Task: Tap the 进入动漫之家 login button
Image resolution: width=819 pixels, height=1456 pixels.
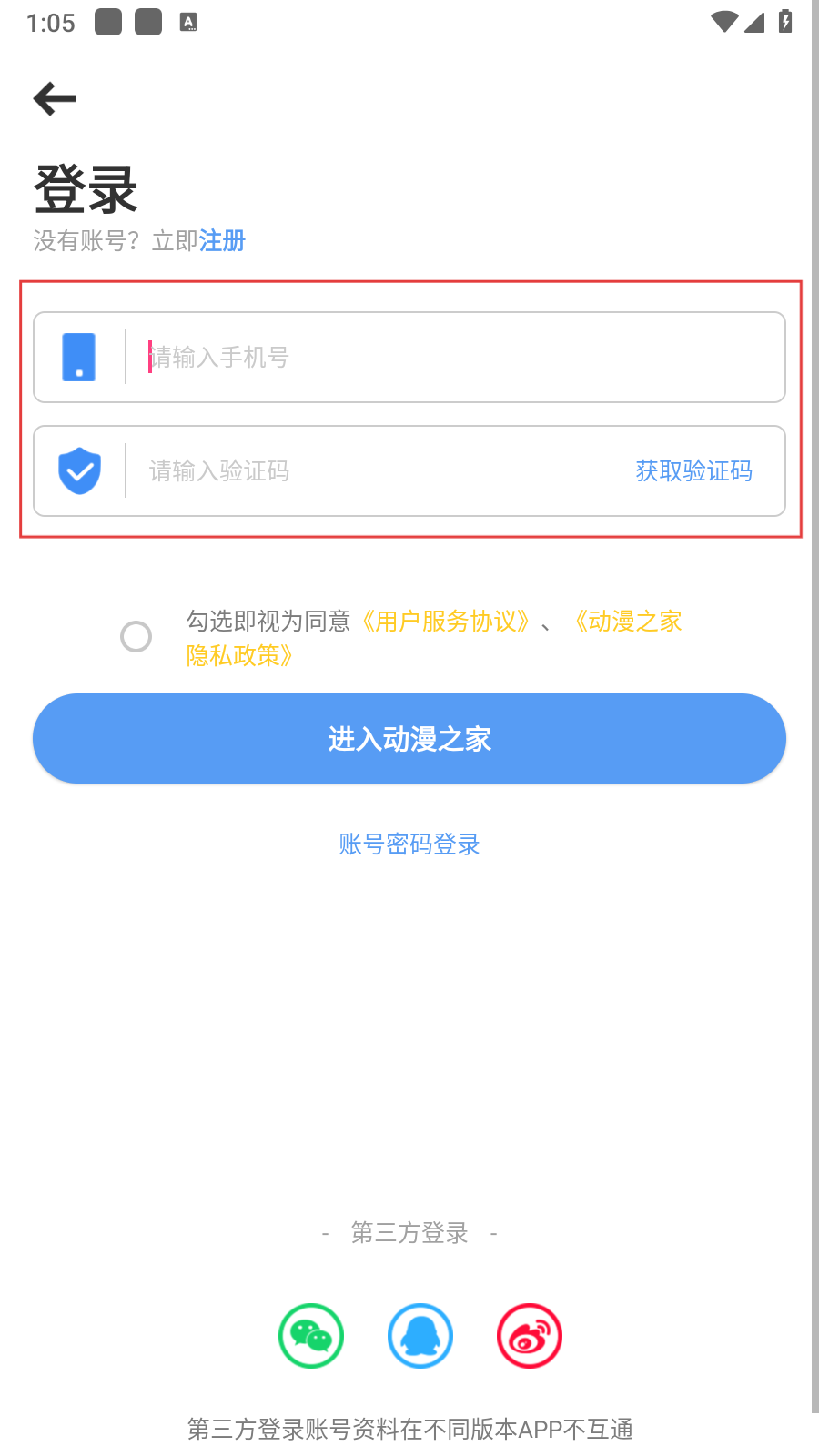Action: pyautogui.click(x=409, y=739)
